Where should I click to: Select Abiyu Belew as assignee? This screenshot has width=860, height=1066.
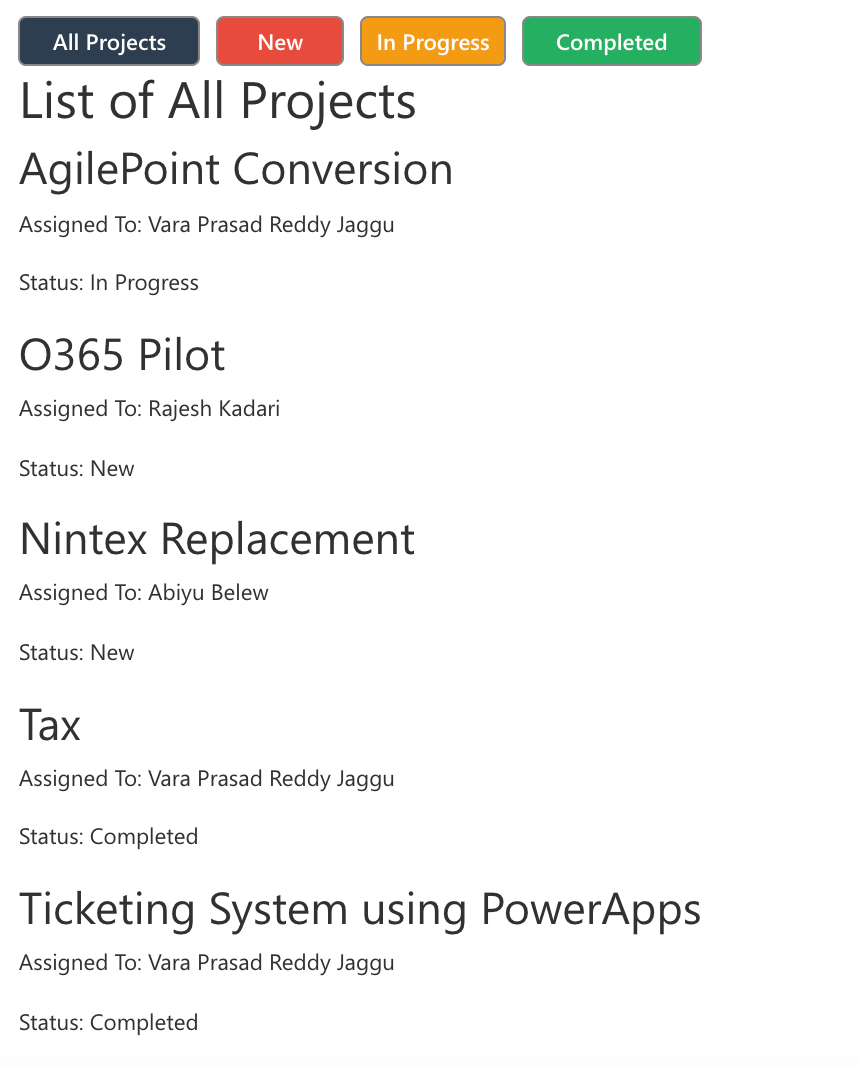click(208, 592)
